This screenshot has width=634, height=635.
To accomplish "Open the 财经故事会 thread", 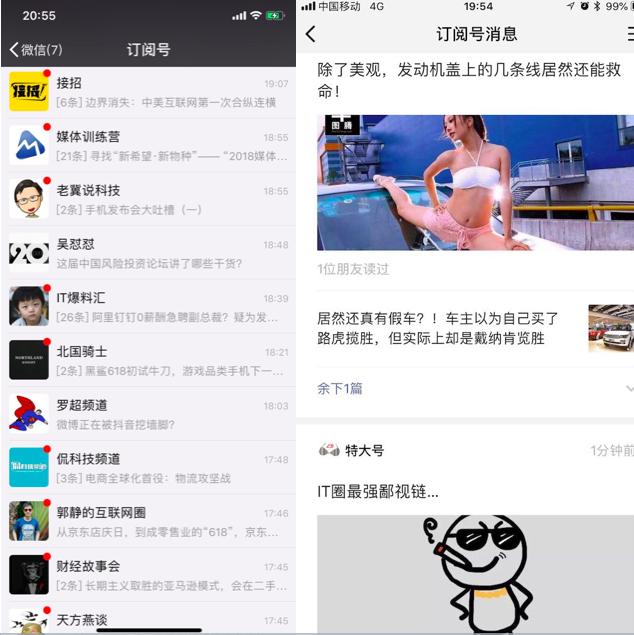I will (x=150, y=575).
